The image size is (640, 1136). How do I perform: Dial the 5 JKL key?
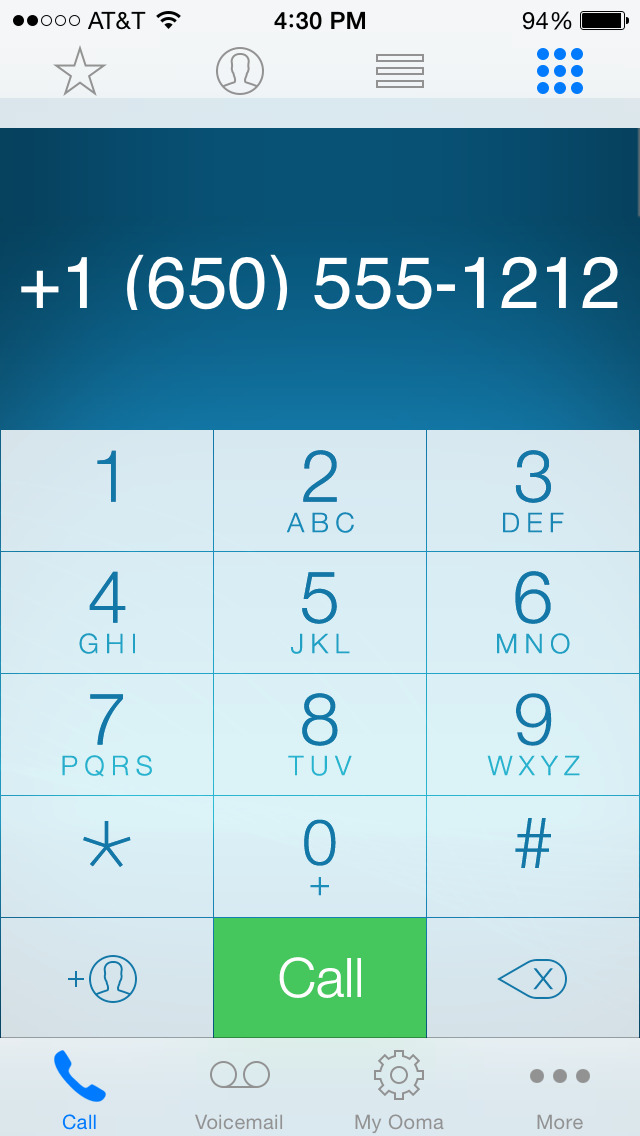[320, 612]
